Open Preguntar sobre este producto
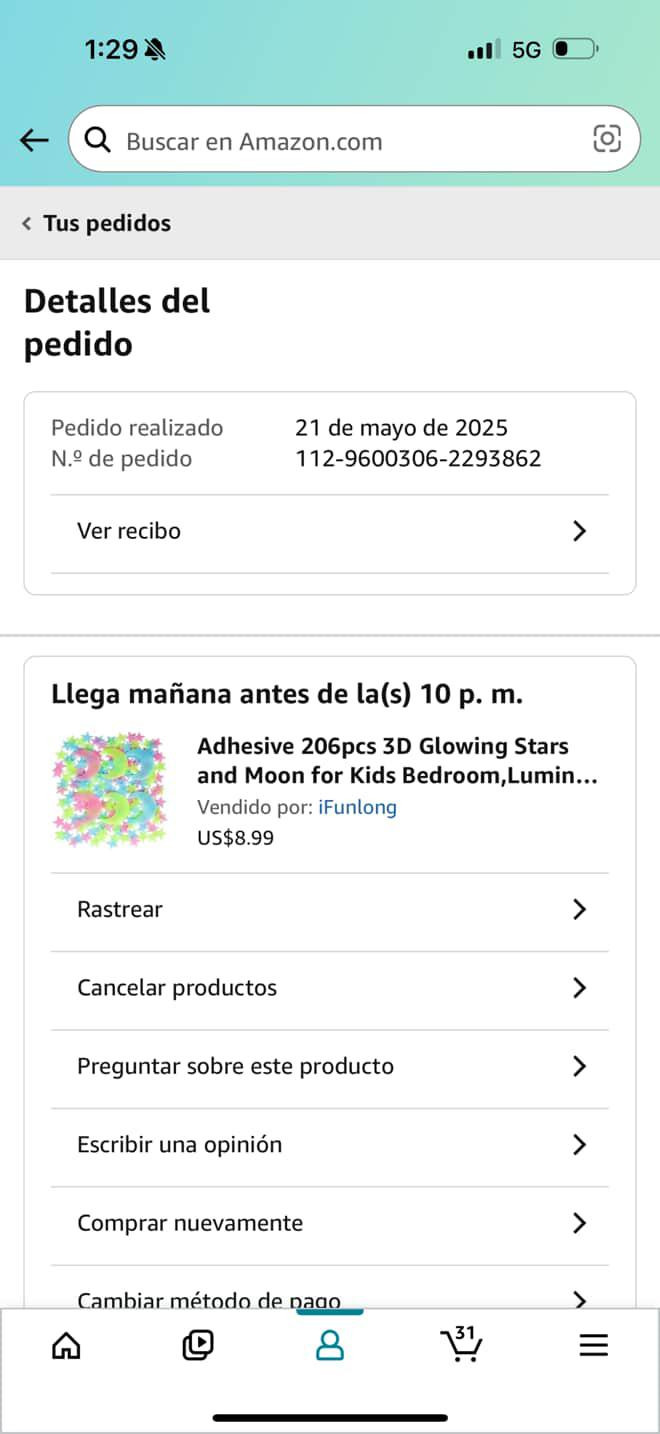 (329, 1066)
